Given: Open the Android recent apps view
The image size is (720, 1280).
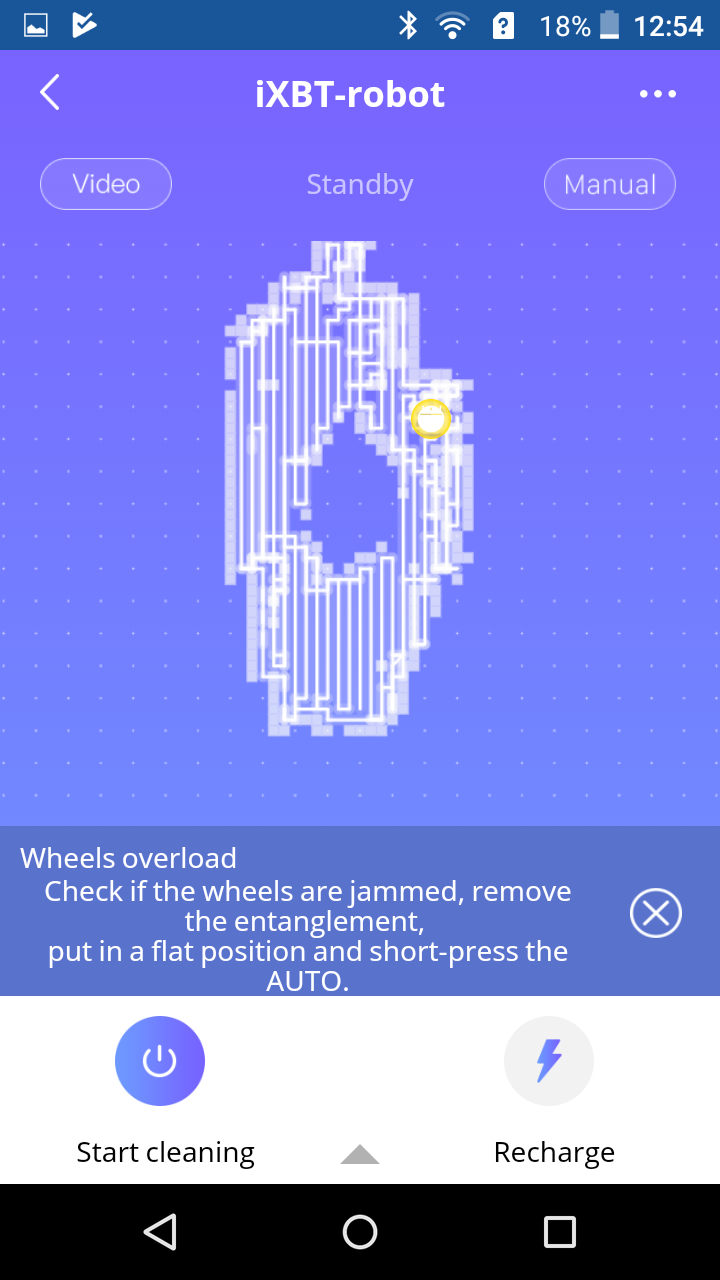Looking at the screenshot, I should tap(559, 1232).
